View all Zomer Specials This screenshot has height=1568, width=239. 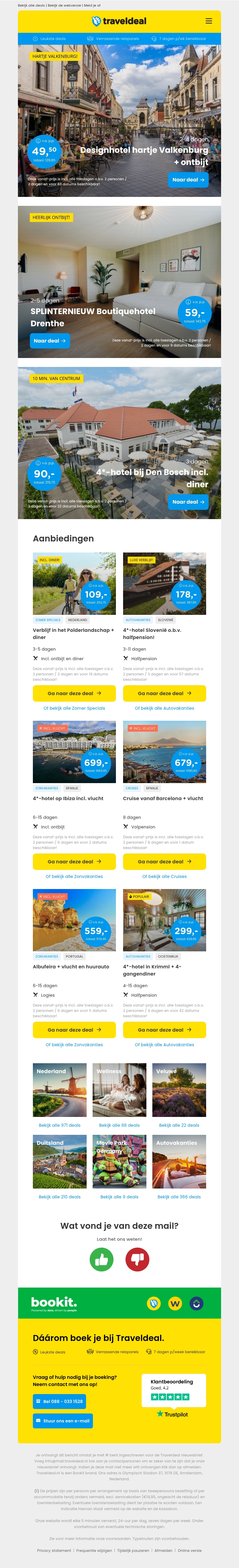[74, 709]
